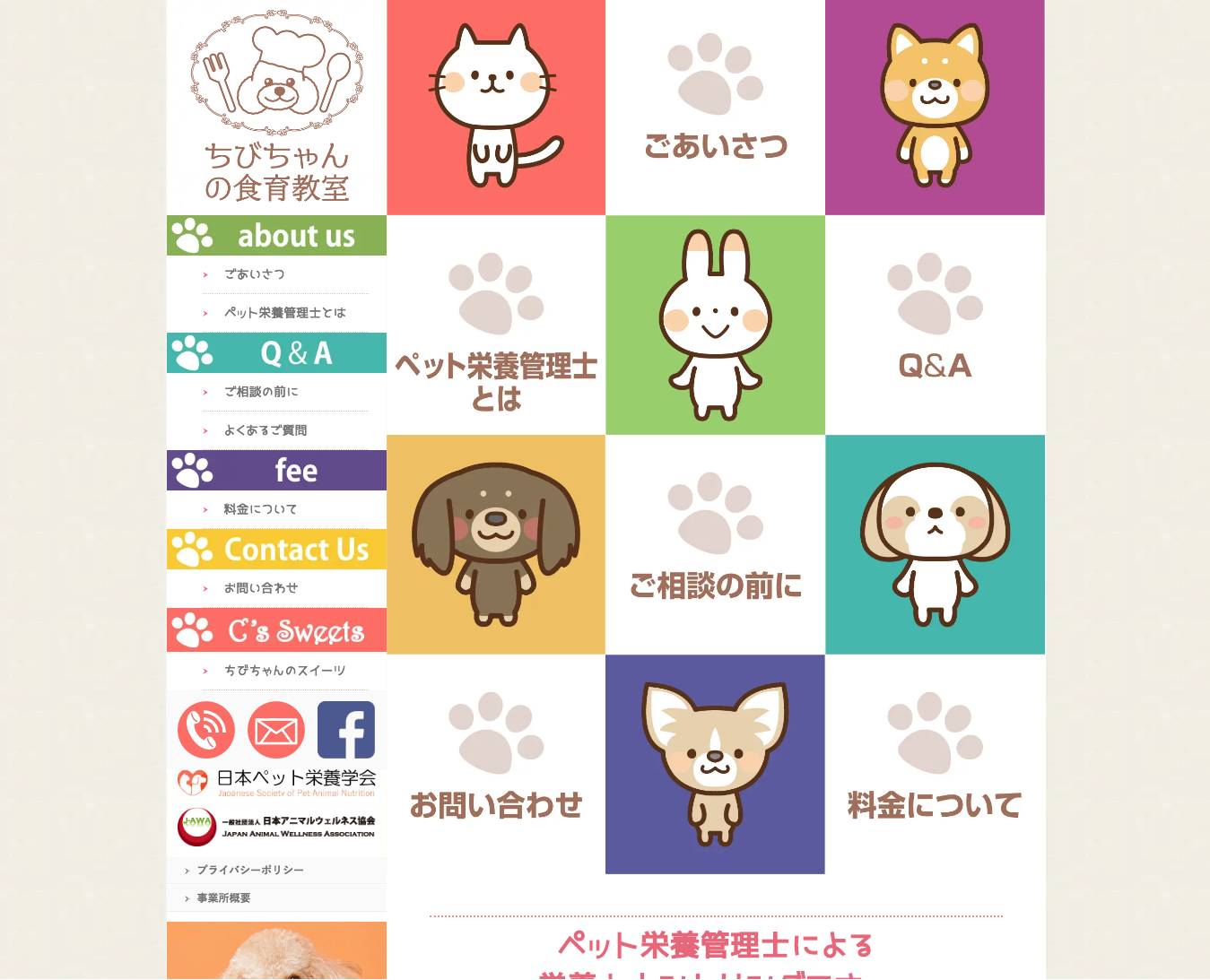Open the Facebook icon
1210x980 pixels.
pos(346,730)
